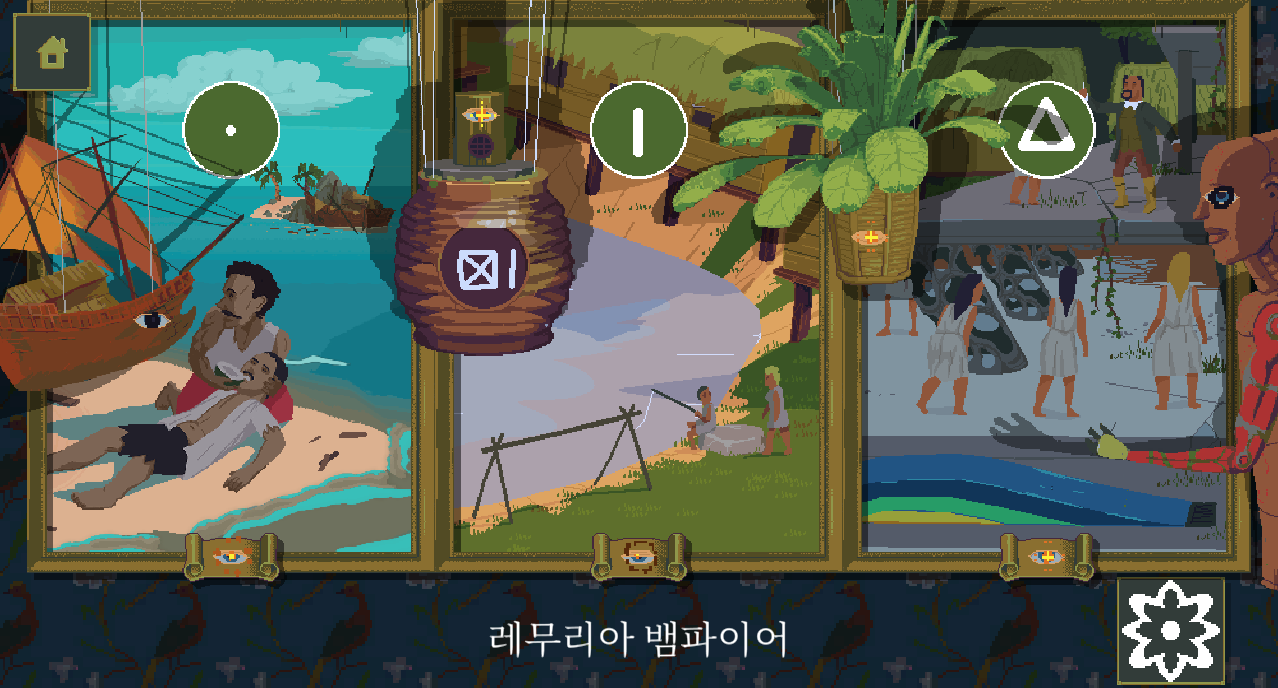Inspect the hanging plant basket's eye marker

(870, 238)
